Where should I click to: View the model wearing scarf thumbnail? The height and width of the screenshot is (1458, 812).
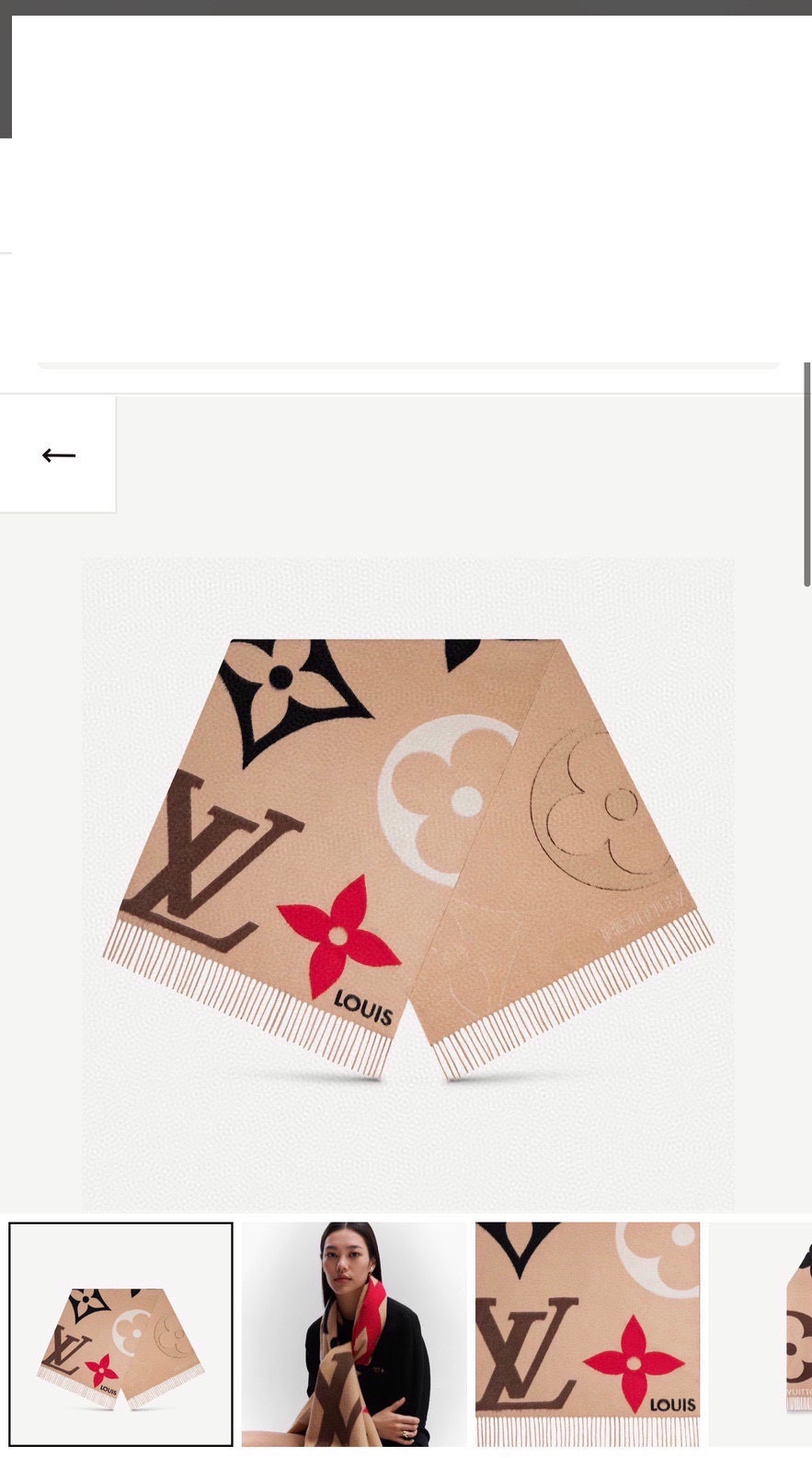[x=354, y=1333]
